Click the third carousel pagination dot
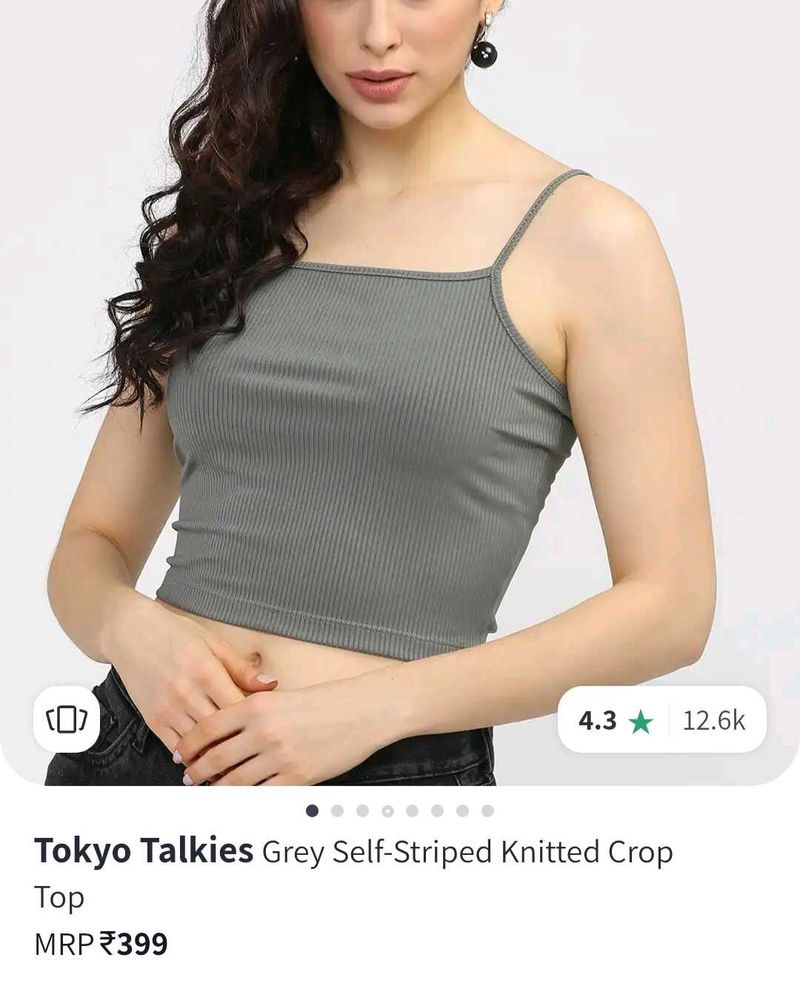 [362, 810]
